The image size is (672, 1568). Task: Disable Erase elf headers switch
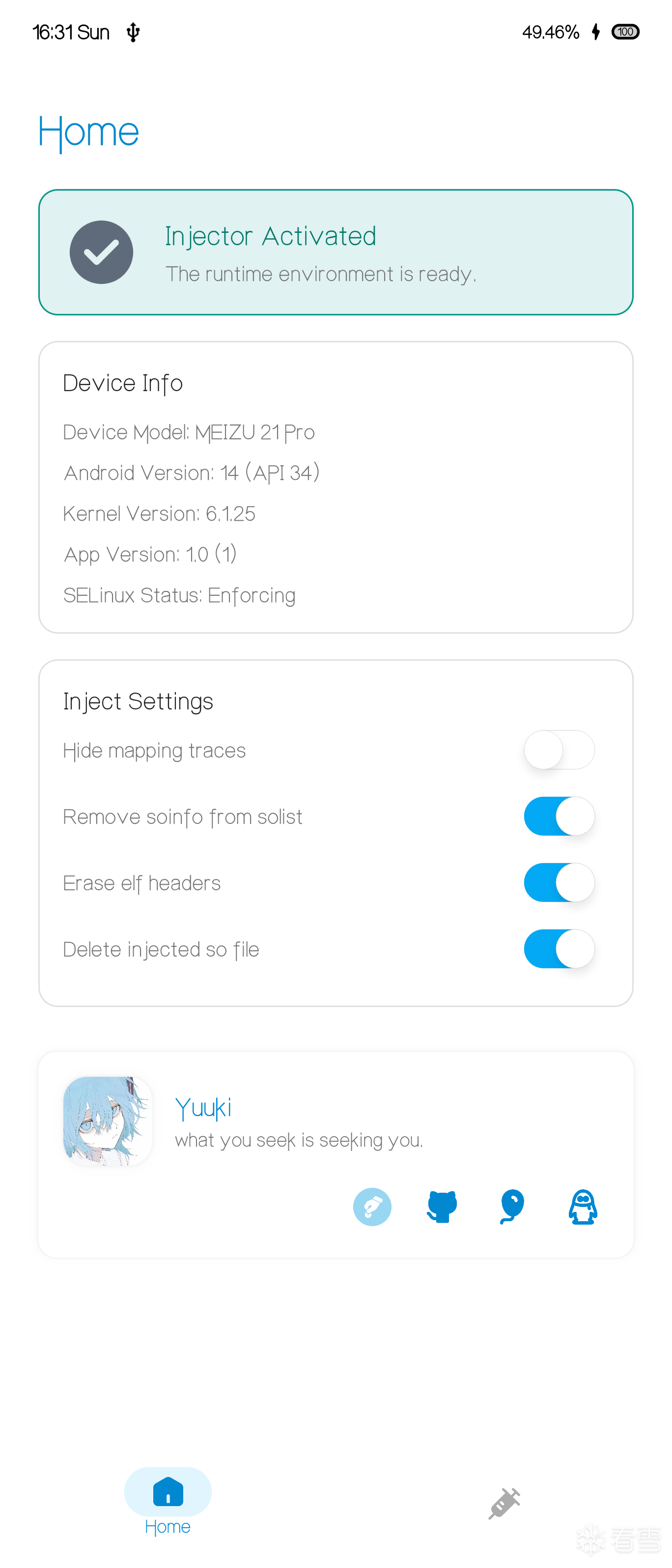[x=559, y=883]
